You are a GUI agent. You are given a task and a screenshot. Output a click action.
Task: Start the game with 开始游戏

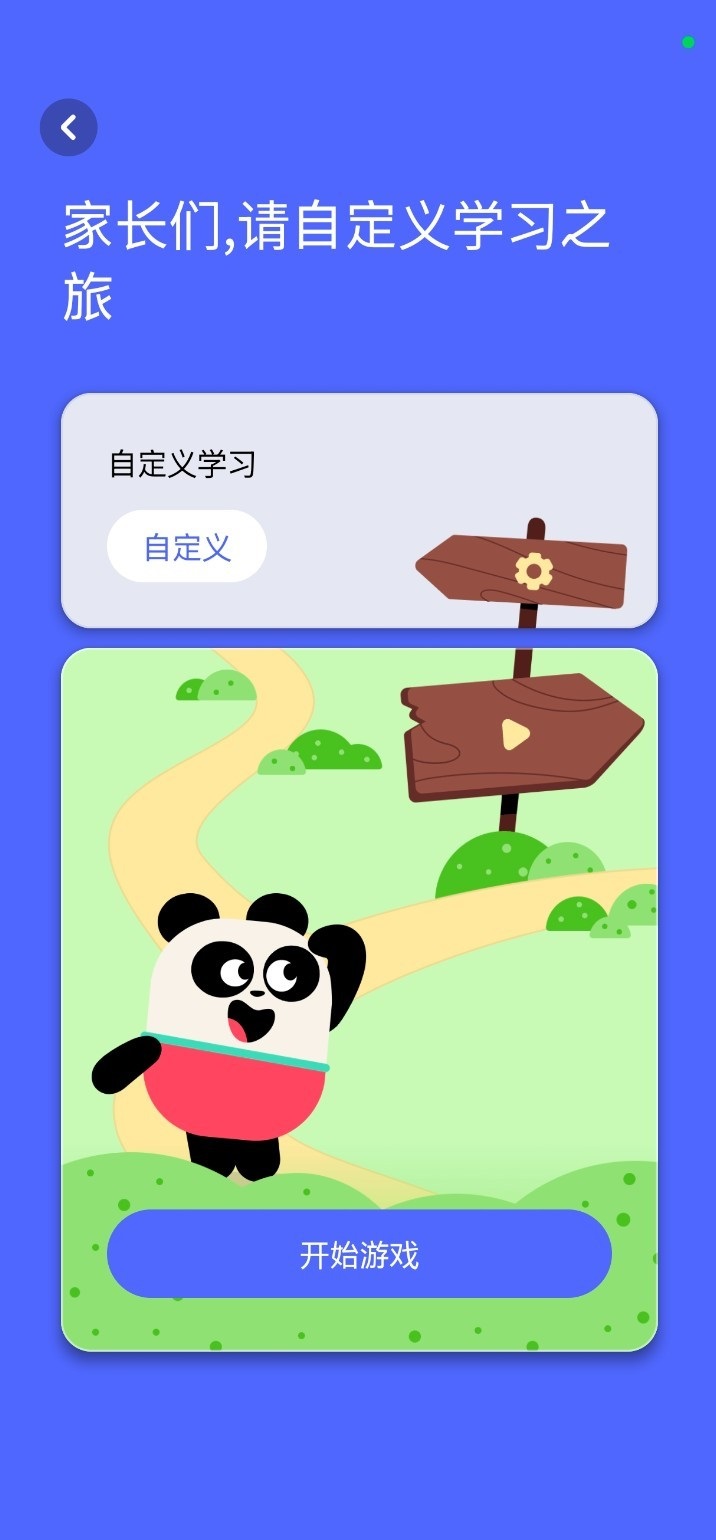(x=359, y=1254)
